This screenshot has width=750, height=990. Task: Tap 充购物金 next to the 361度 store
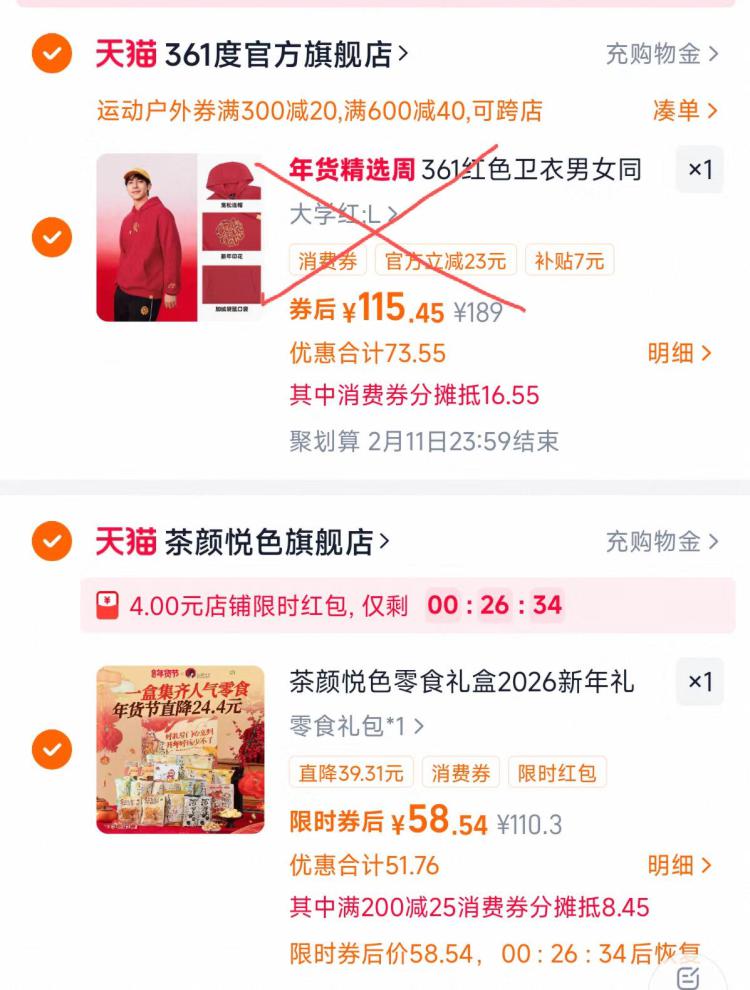pos(661,54)
